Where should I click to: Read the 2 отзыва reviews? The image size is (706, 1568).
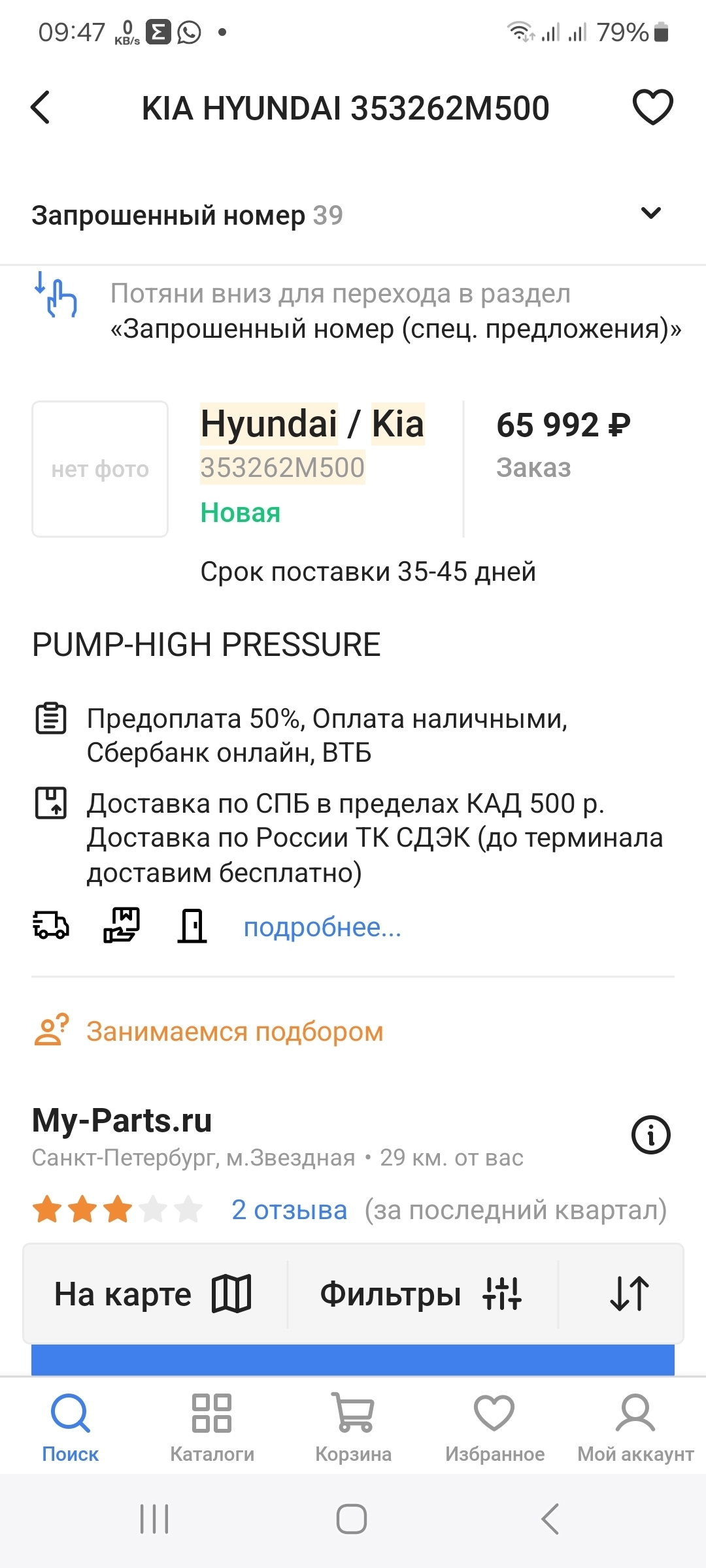[x=289, y=1210]
